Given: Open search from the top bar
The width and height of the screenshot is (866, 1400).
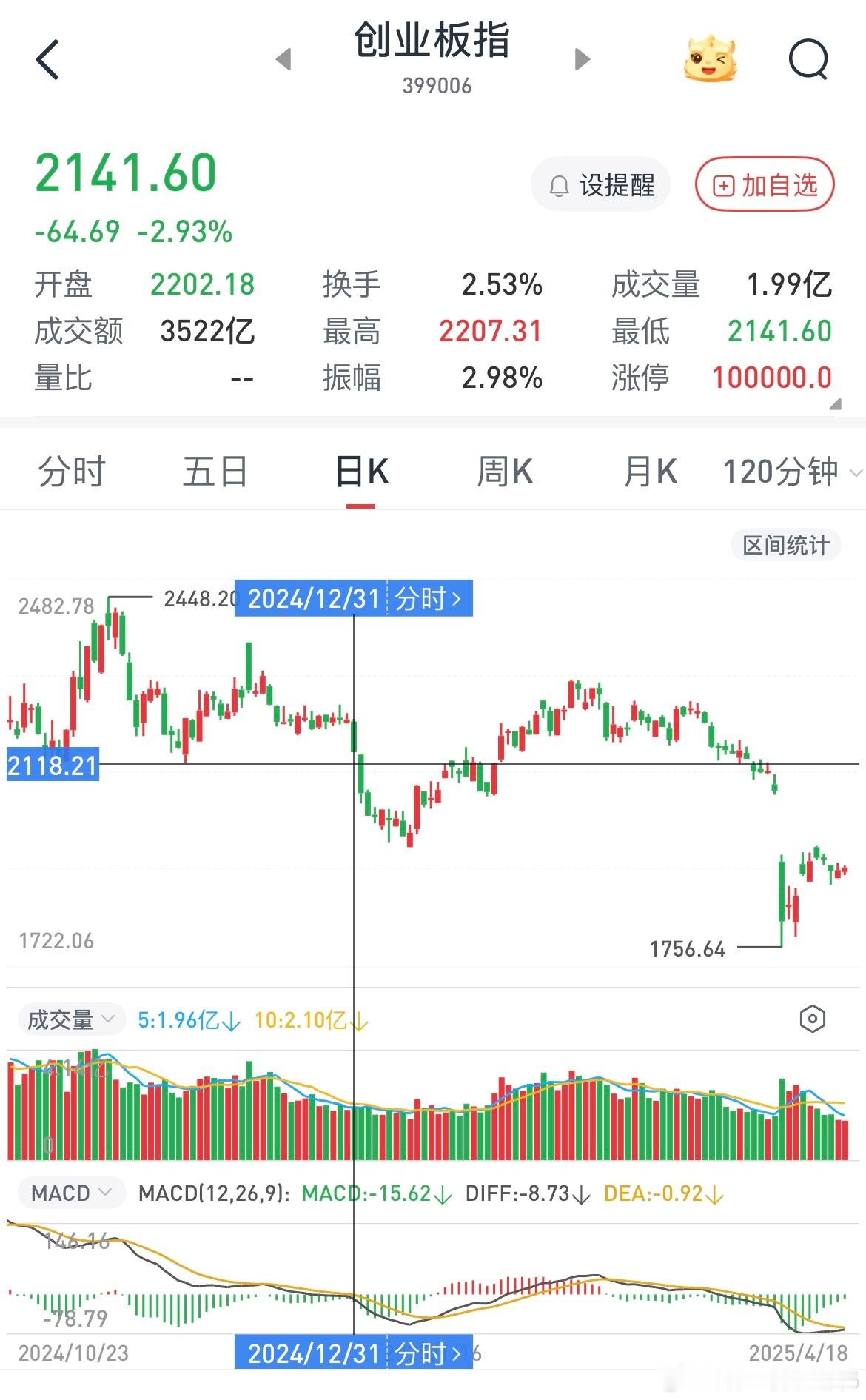Looking at the screenshot, I should click(x=808, y=59).
